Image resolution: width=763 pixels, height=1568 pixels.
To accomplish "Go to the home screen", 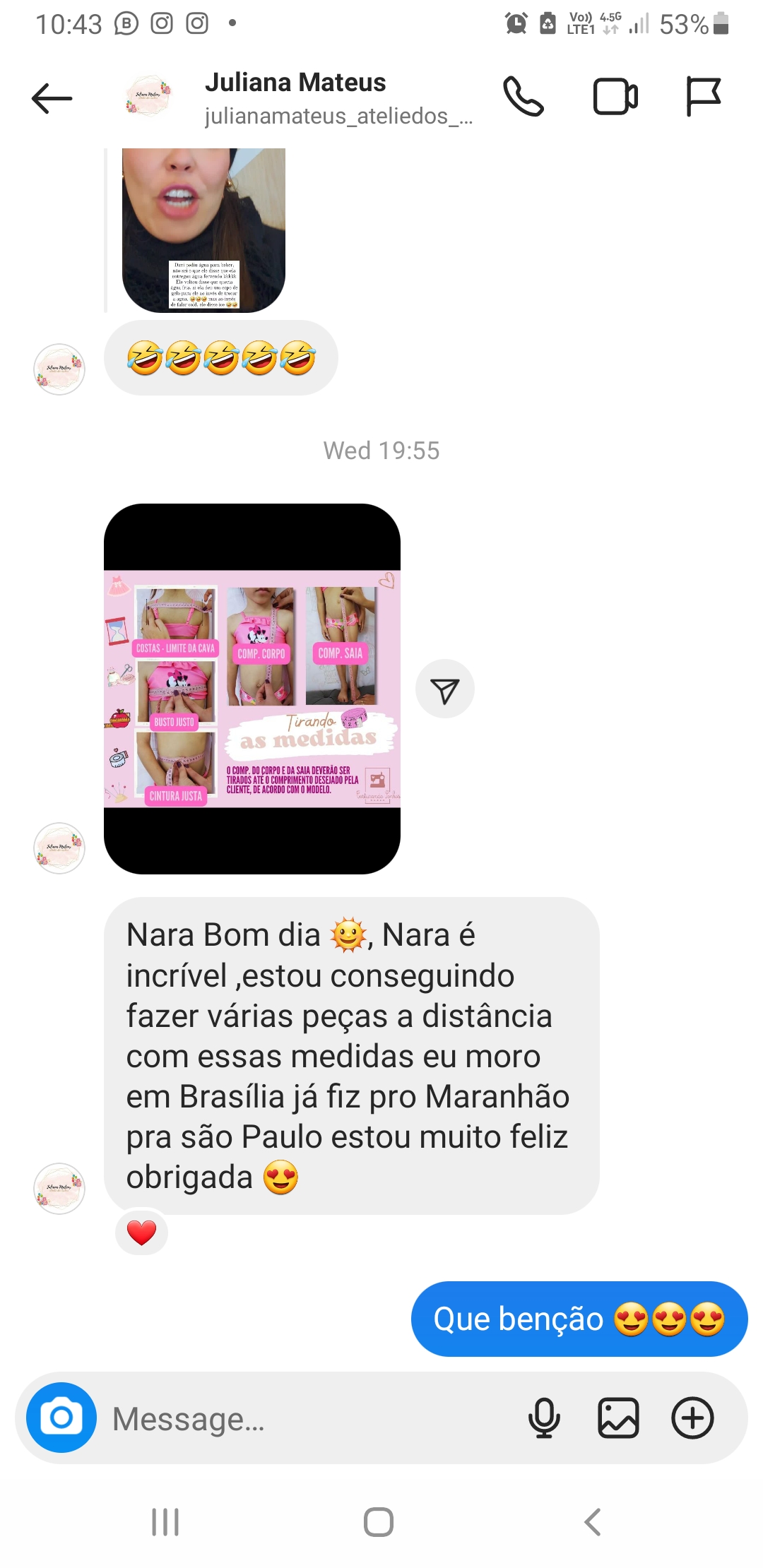I will [379, 1522].
